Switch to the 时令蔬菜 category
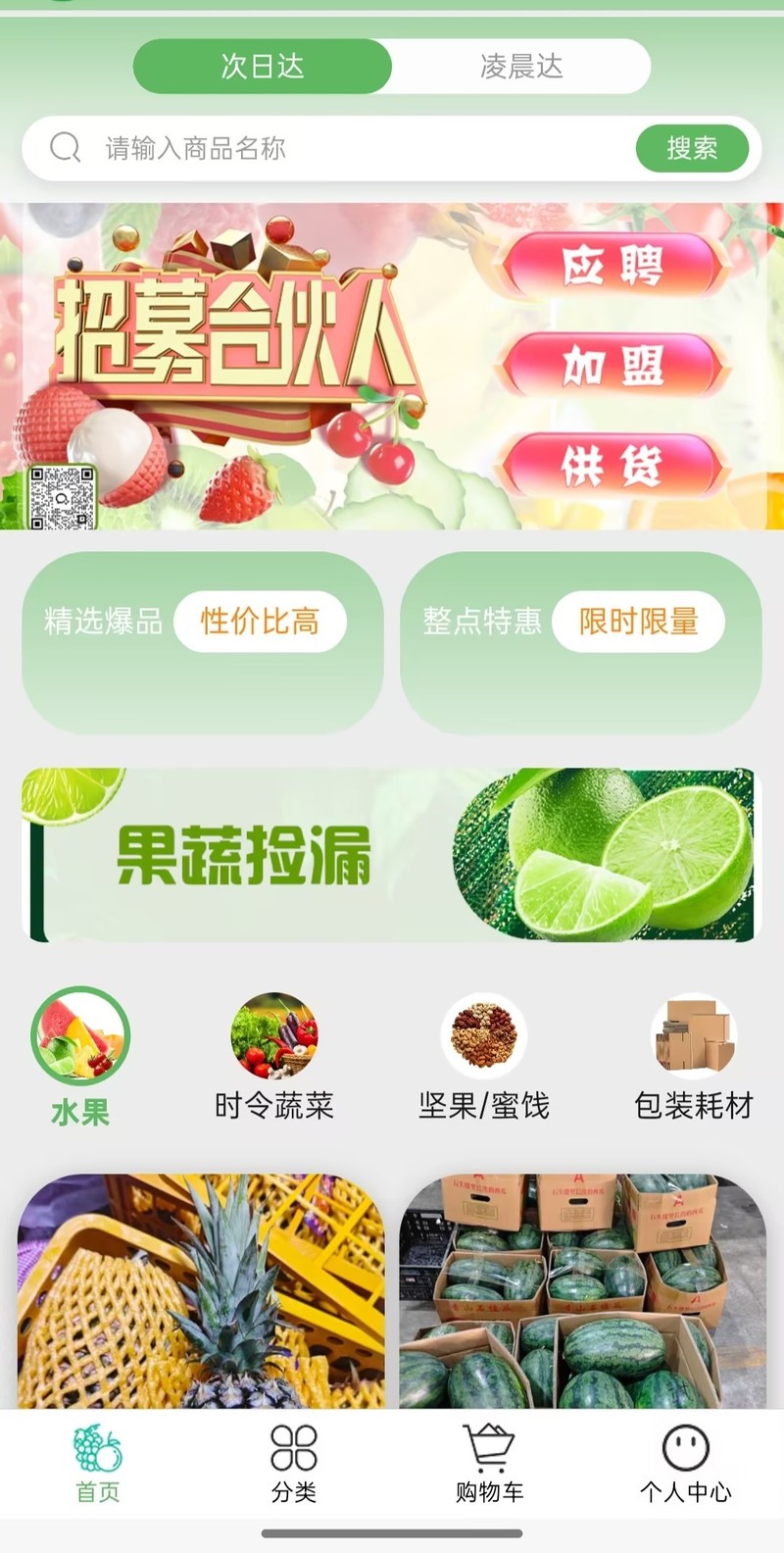 tap(274, 1057)
